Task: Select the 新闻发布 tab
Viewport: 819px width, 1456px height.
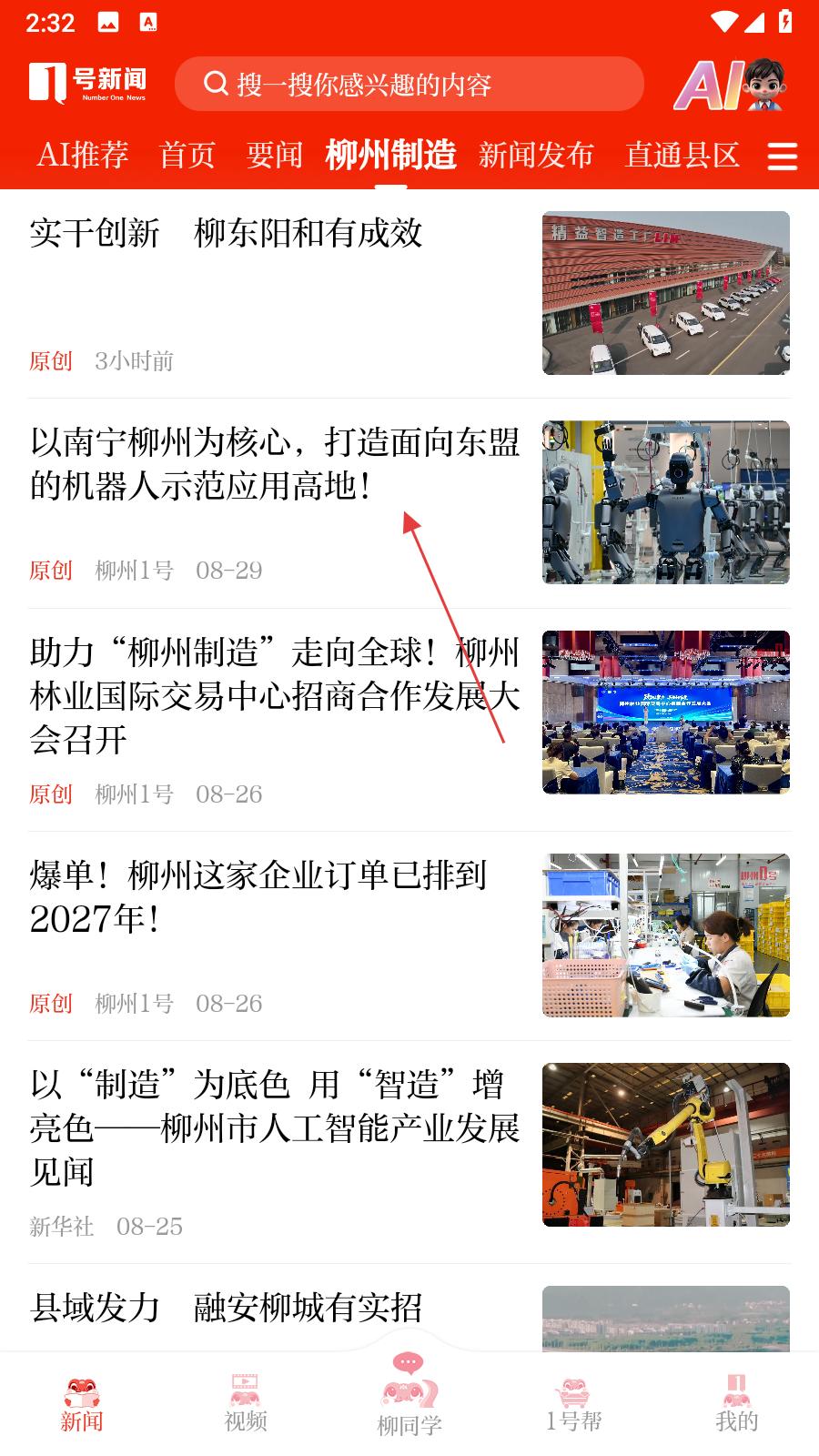Action: point(536,156)
